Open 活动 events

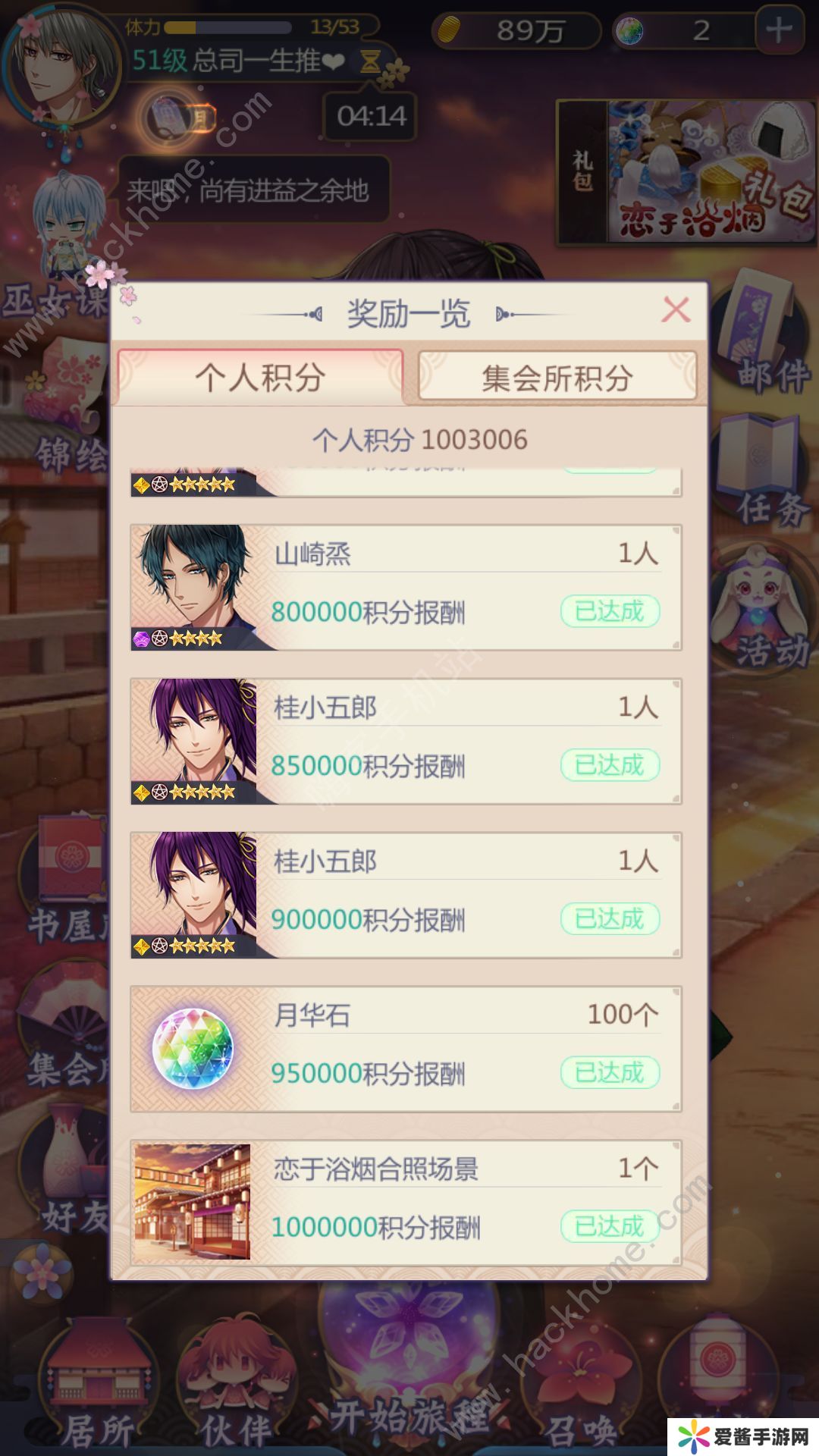tap(762, 607)
